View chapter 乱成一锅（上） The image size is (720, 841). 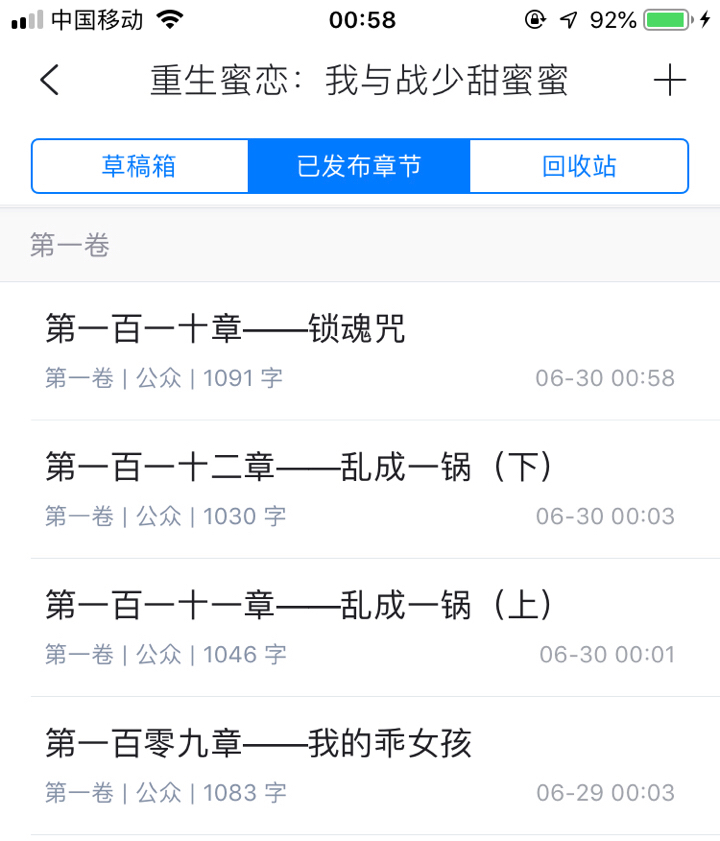coord(360,626)
